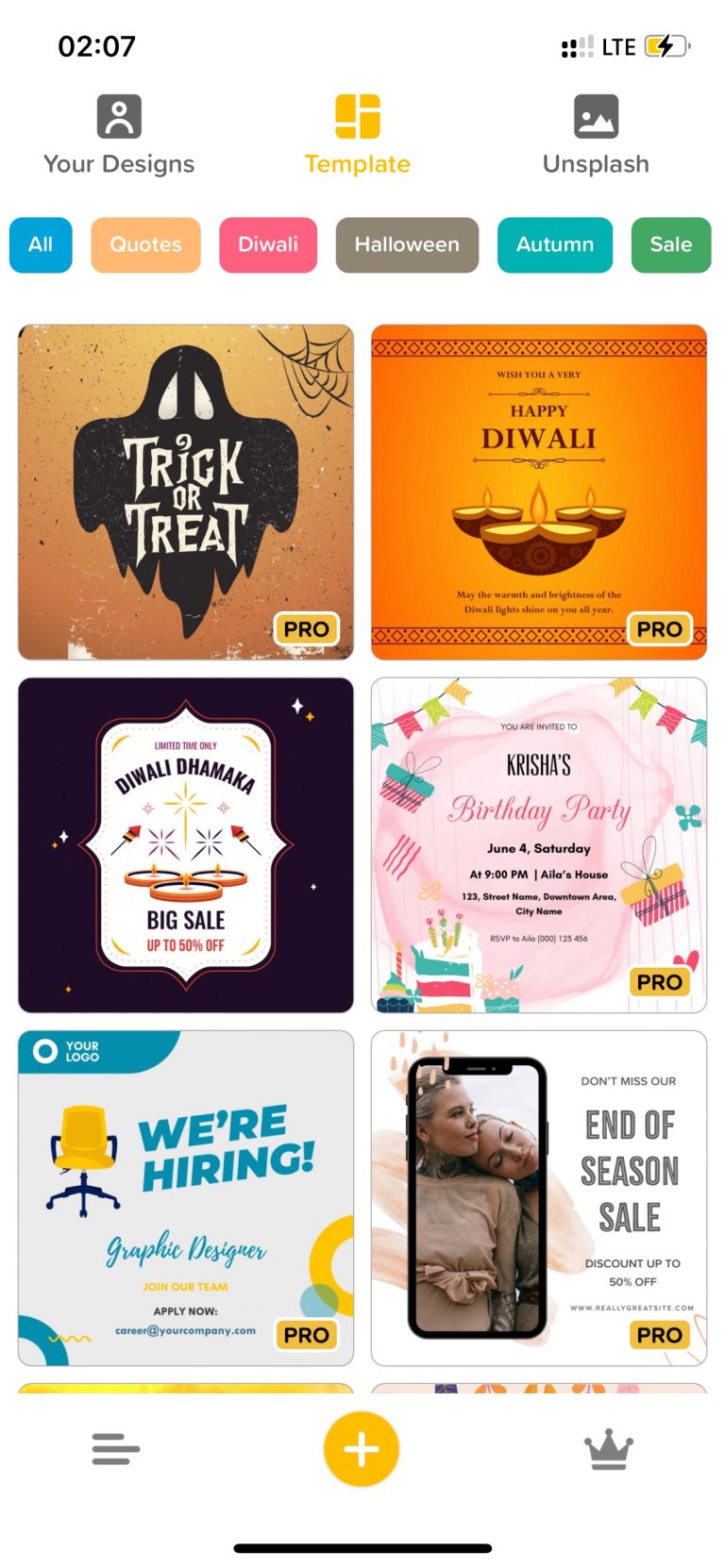Select the Template icon
Image resolution: width=725 pixels, height=1568 pixels.
click(358, 115)
